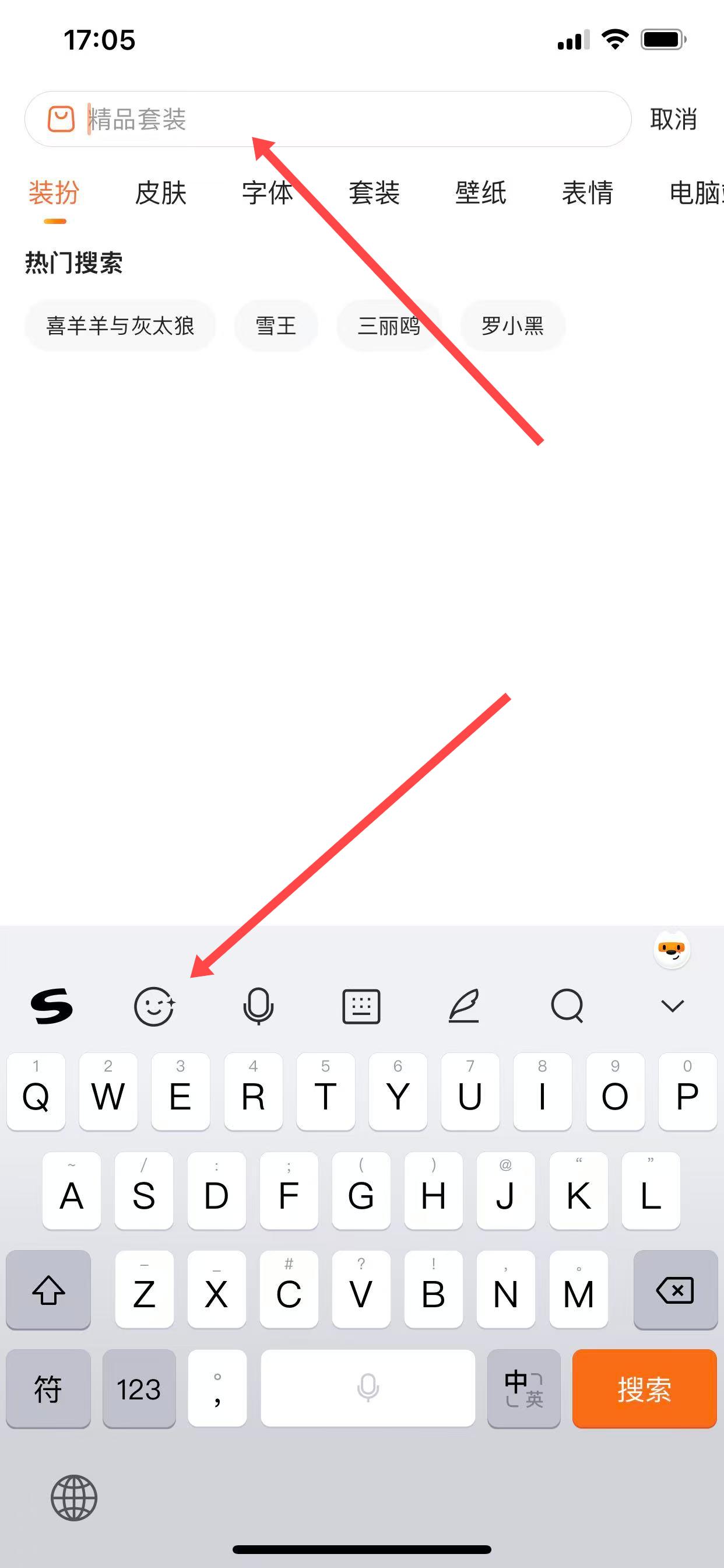This screenshot has width=724, height=1568.
Task: Open the emoji panel on keyboard
Action: pos(154,1006)
